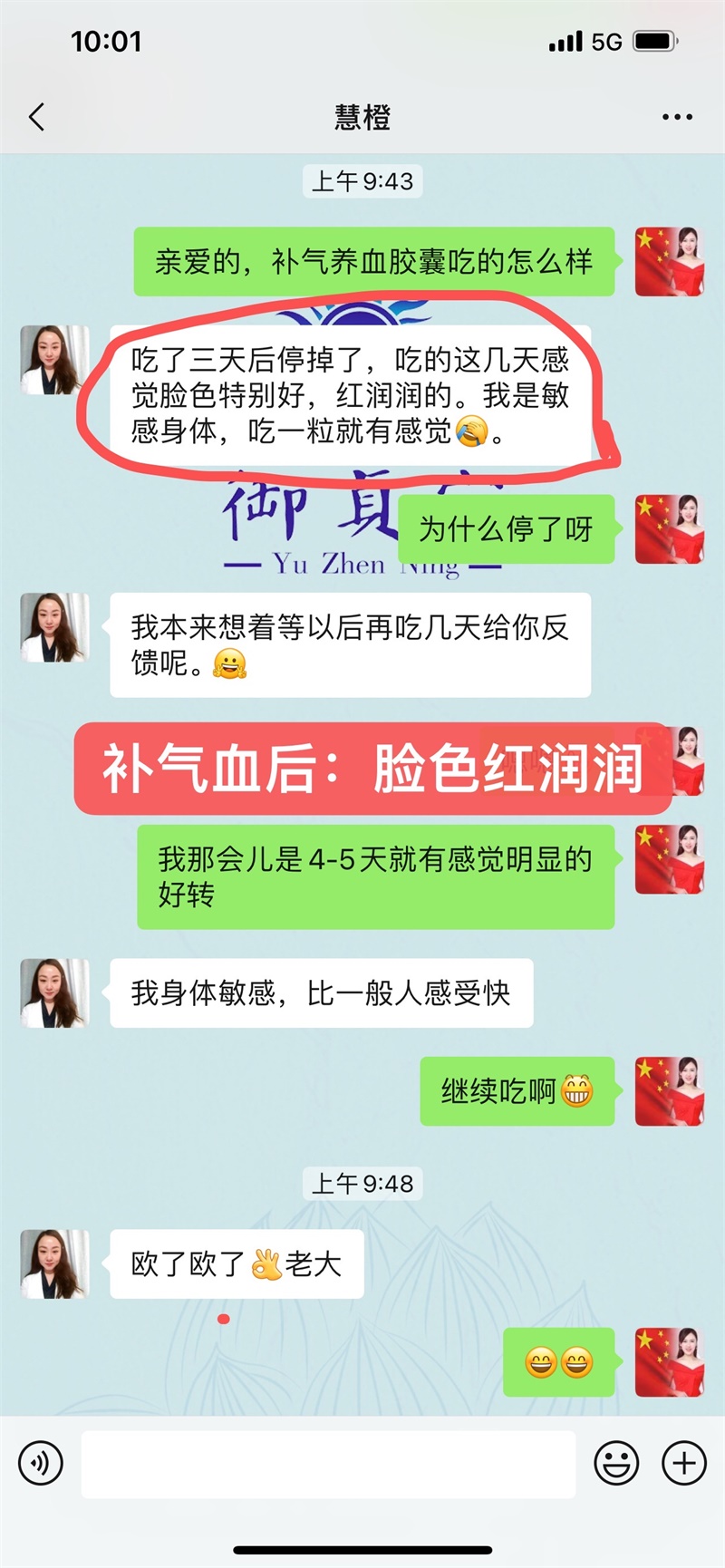Open 慧橙's avatar beside '欧了欧了老大'
The width and height of the screenshot is (725, 1568).
[55, 1263]
